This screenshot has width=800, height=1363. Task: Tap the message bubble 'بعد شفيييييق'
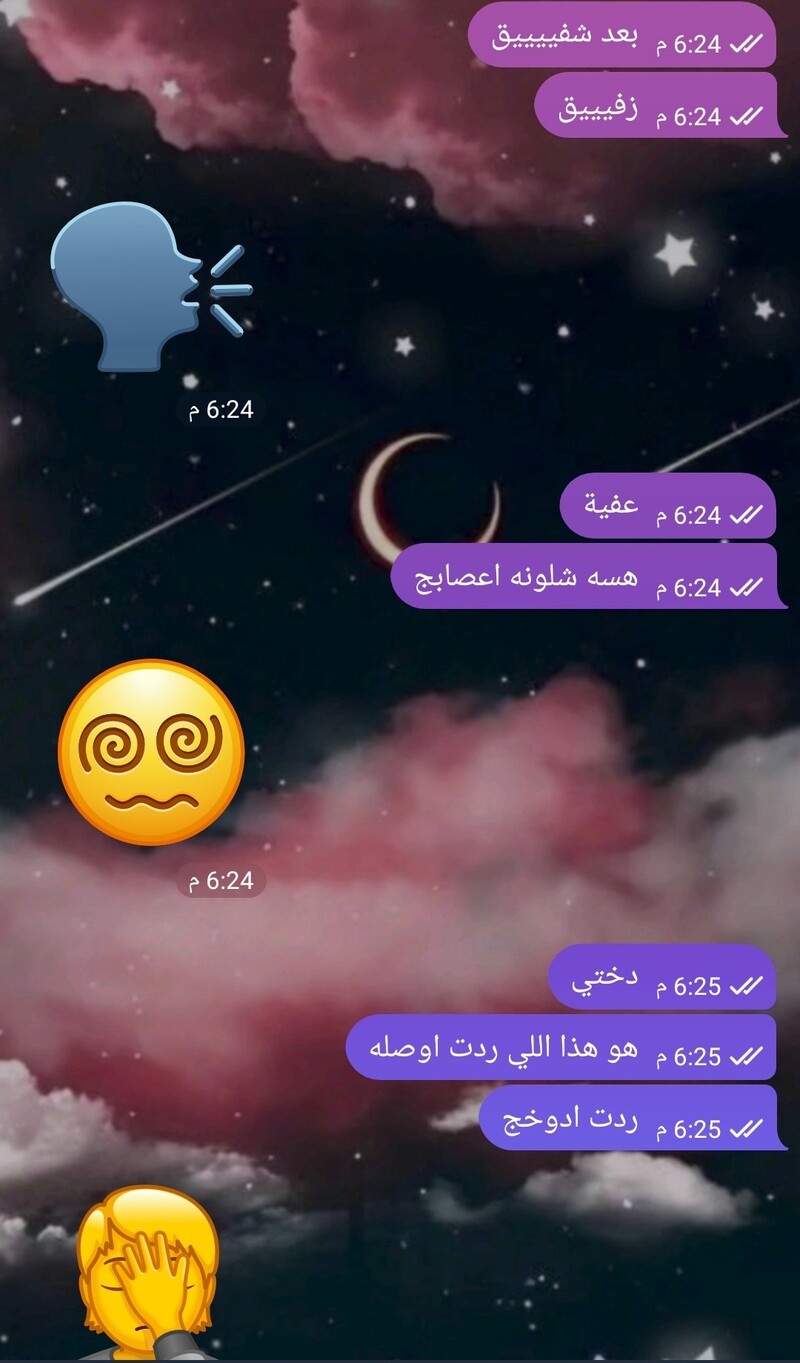tap(622, 36)
